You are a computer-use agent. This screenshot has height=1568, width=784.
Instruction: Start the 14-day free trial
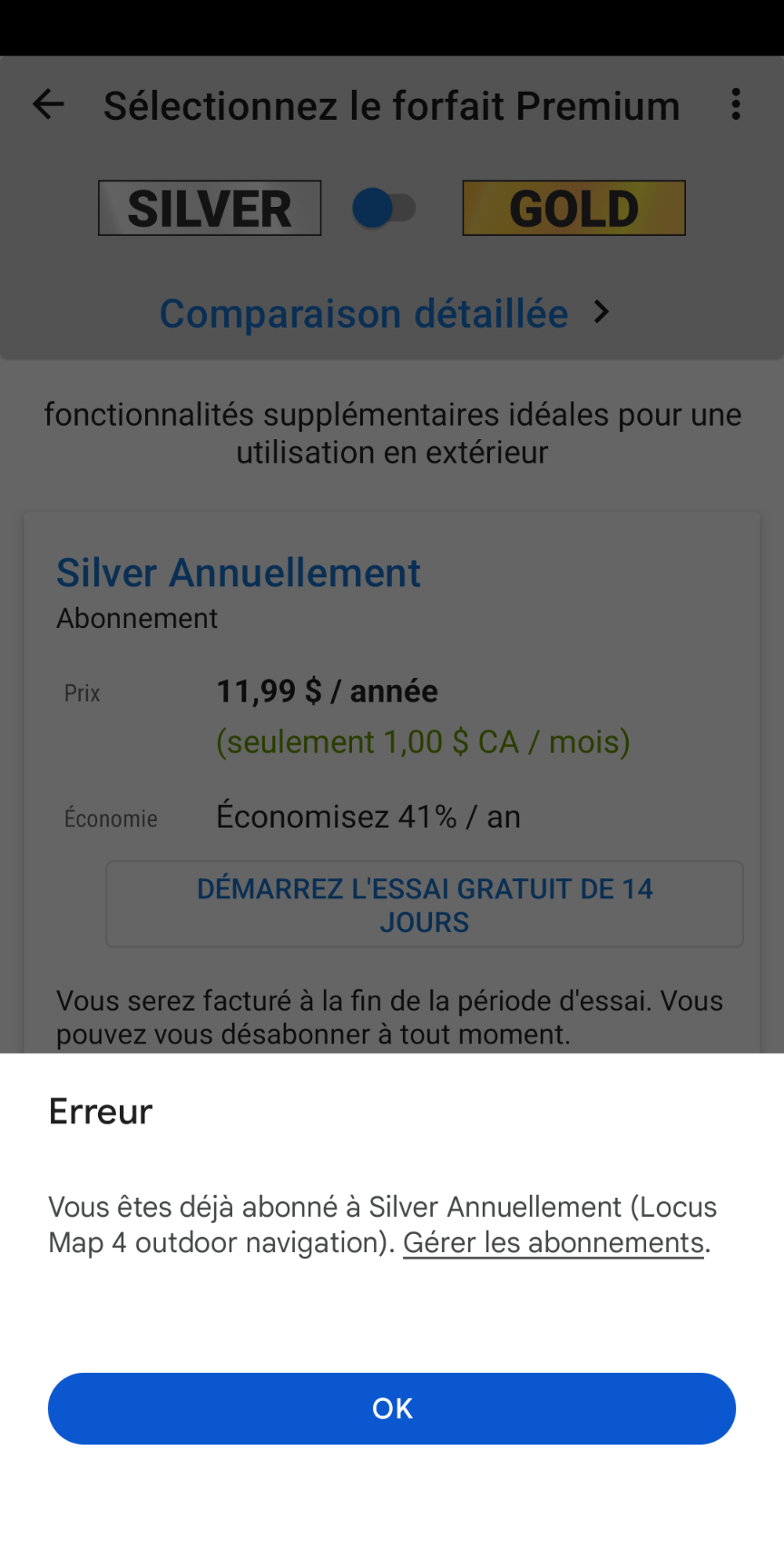pyautogui.click(x=424, y=905)
